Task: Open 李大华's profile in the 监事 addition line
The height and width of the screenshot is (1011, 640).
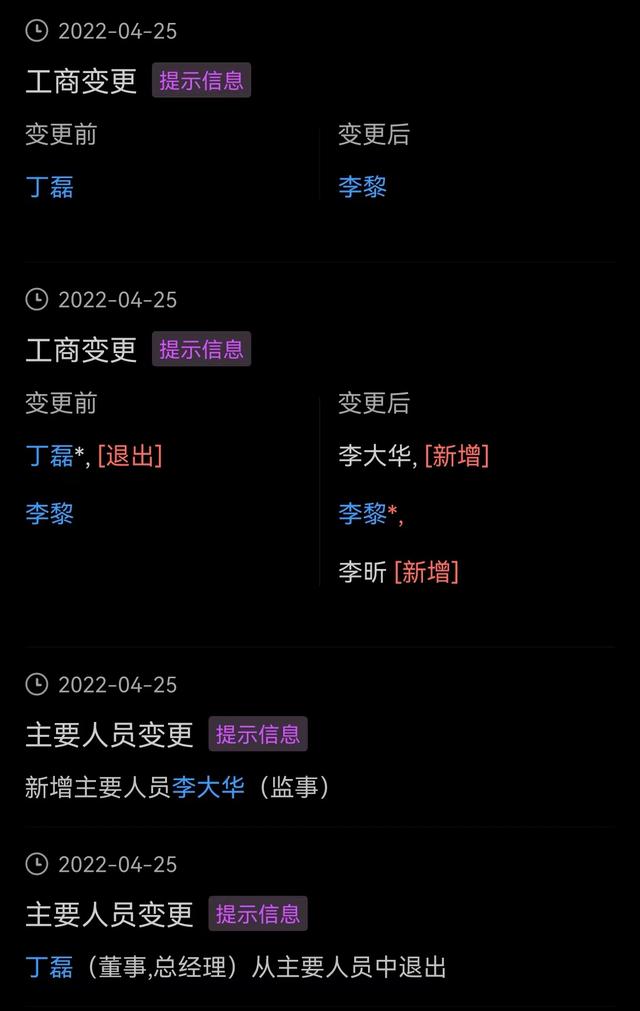Action: 208,787
